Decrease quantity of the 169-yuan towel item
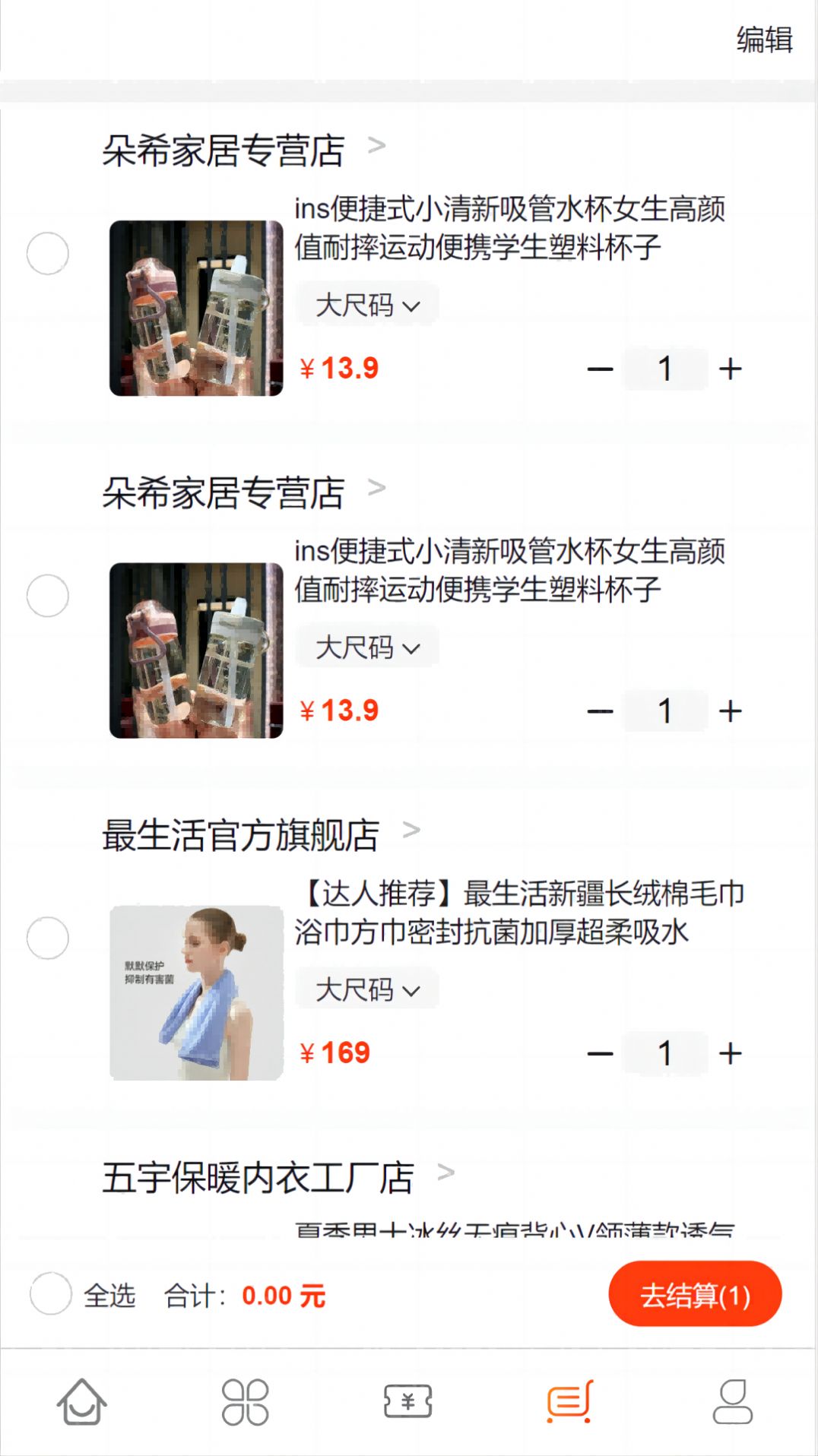Viewport: 818px width, 1456px height. coord(601,1053)
